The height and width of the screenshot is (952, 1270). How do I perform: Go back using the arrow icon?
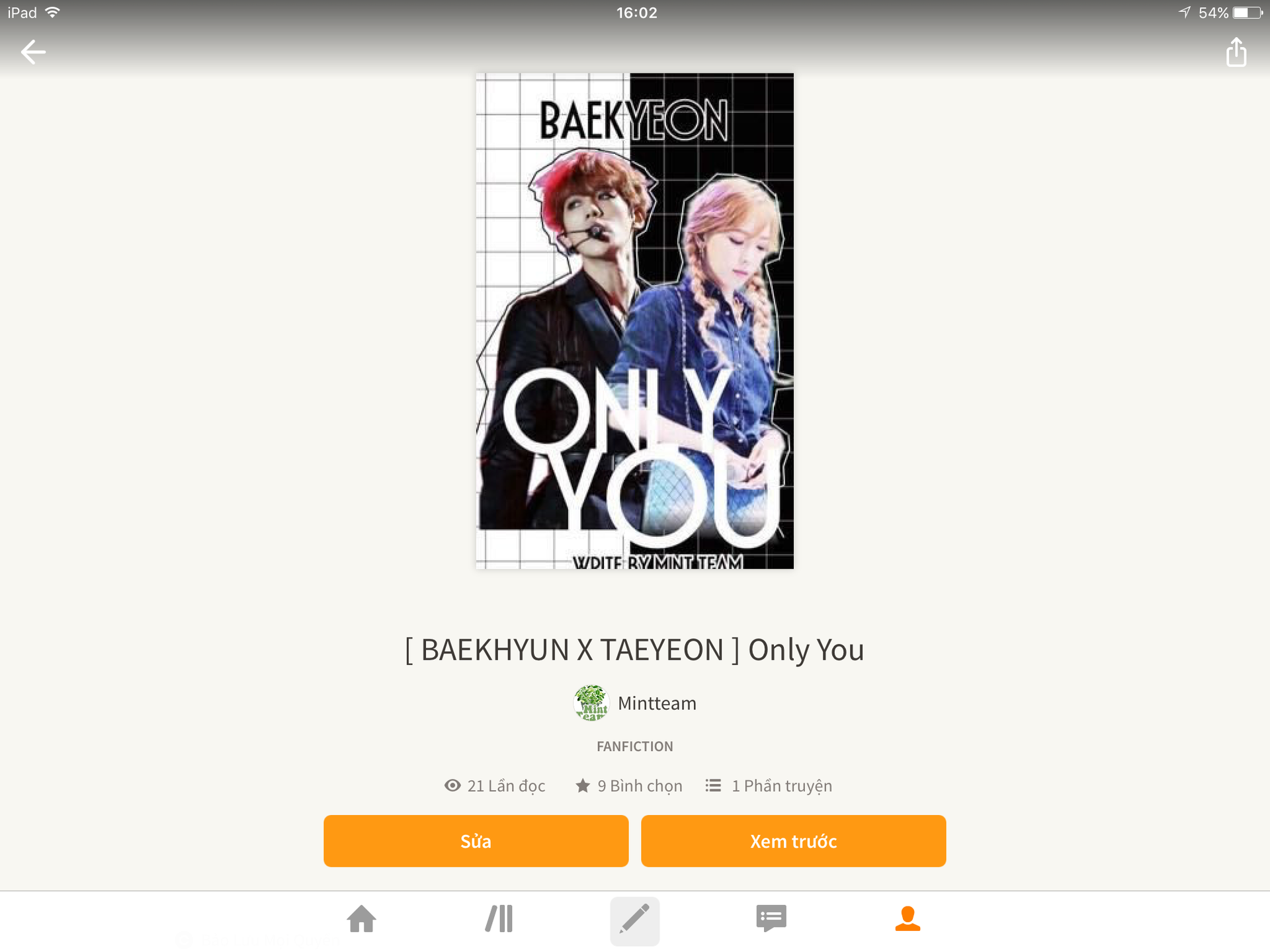(x=33, y=52)
